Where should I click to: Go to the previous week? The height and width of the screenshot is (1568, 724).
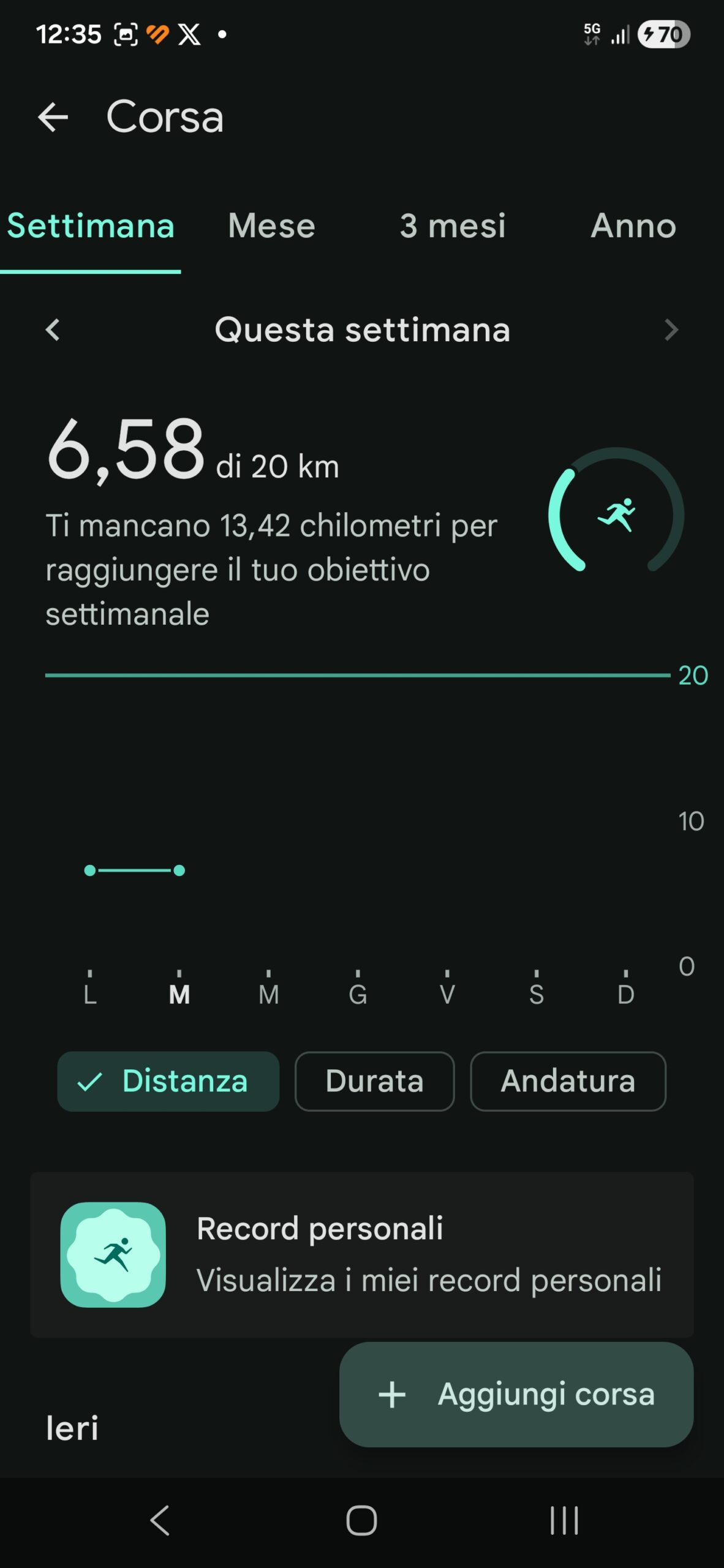(x=53, y=330)
